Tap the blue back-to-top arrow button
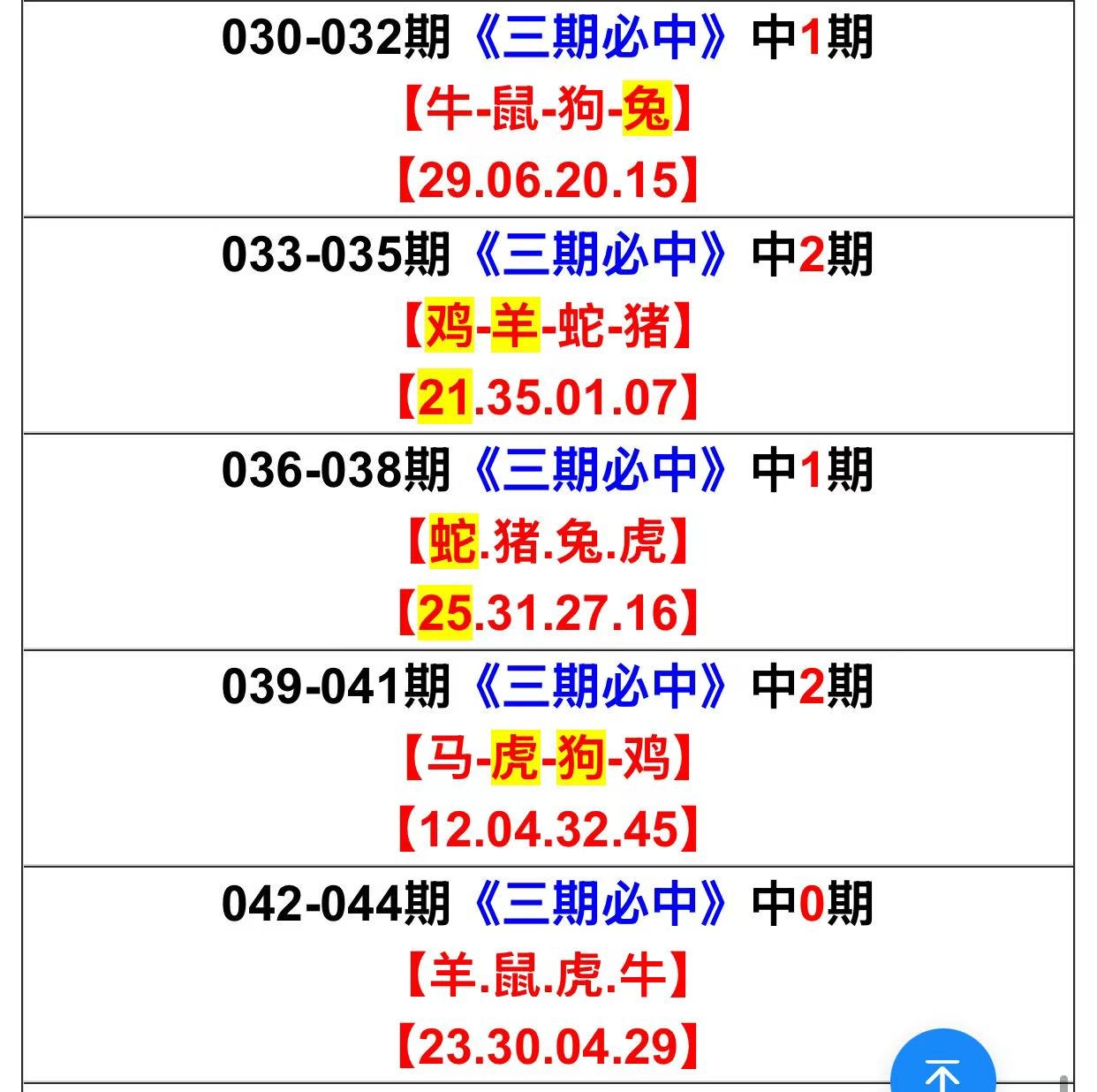This screenshot has height=1092, width=1097. coord(942,1068)
